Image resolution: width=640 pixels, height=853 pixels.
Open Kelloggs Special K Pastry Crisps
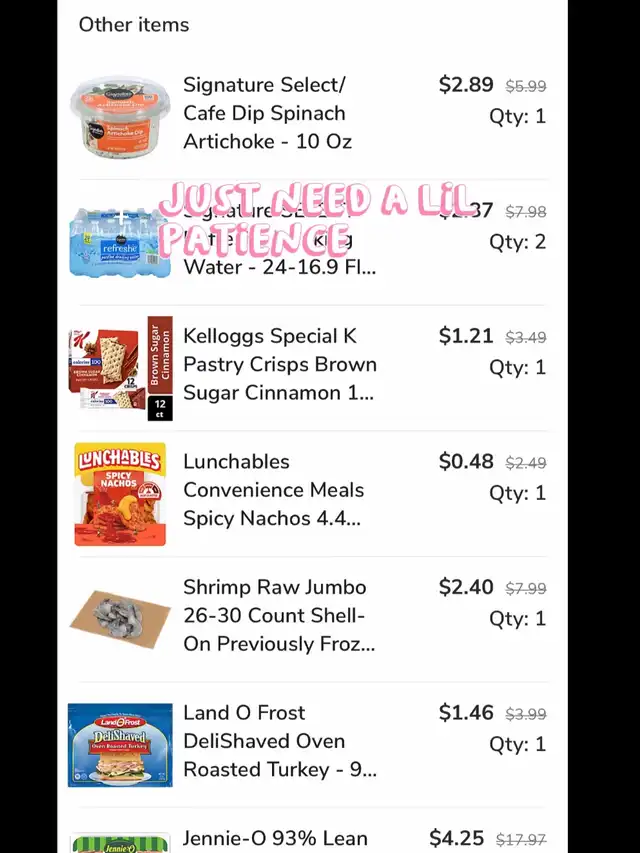pos(279,365)
